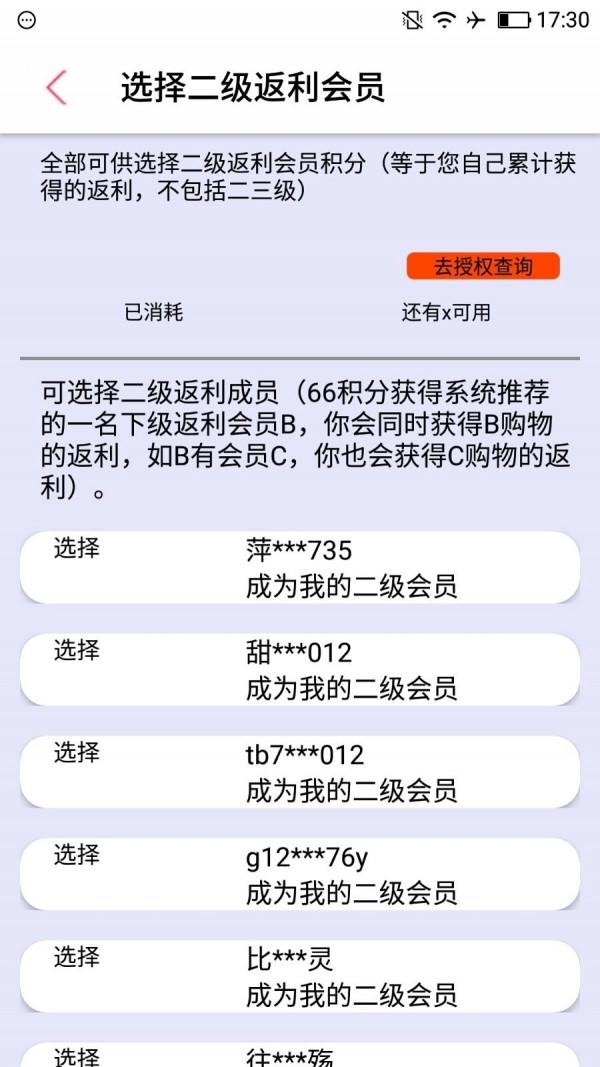Choose 比***灵 as my second-level member
600x1067 pixels.
[x=299, y=976]
